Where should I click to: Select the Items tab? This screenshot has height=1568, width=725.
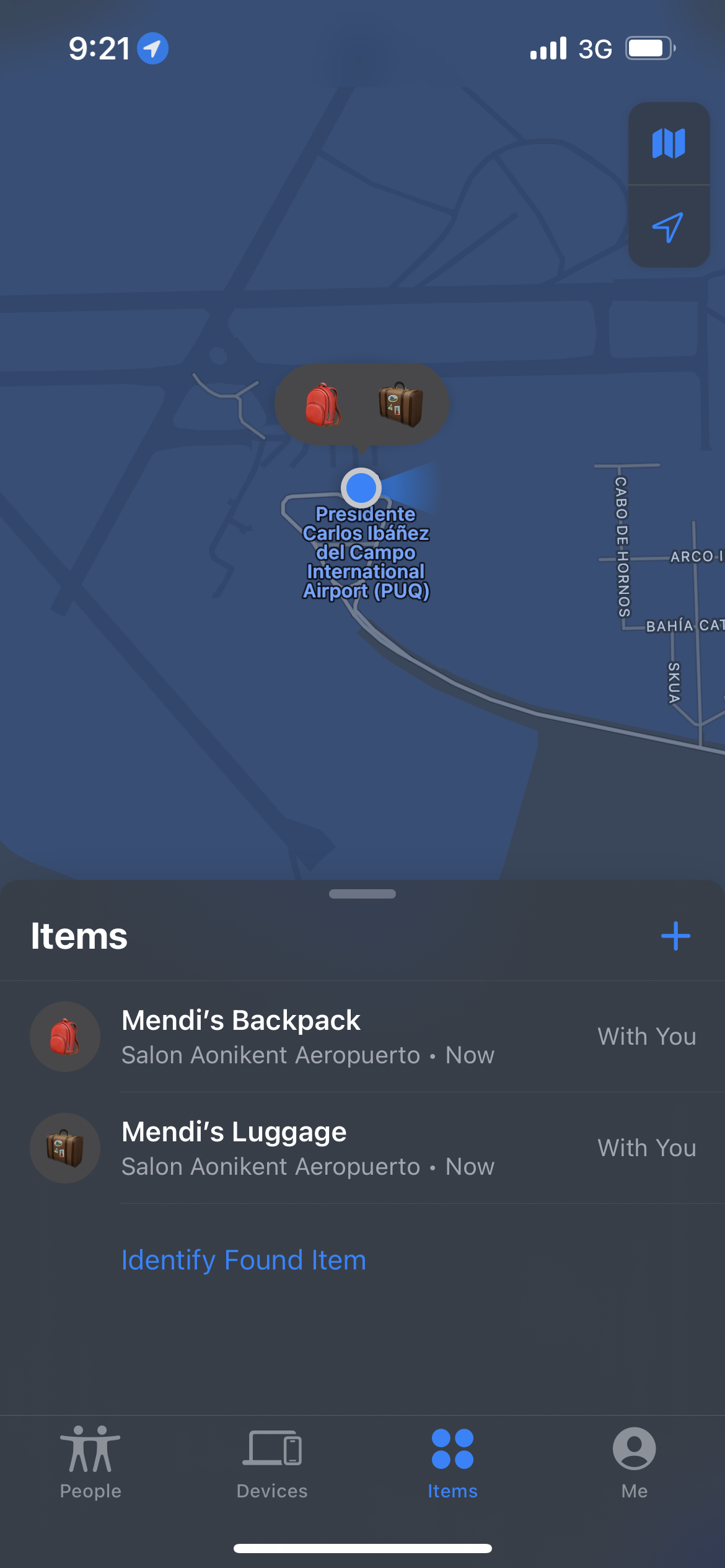pos(453,1463)
